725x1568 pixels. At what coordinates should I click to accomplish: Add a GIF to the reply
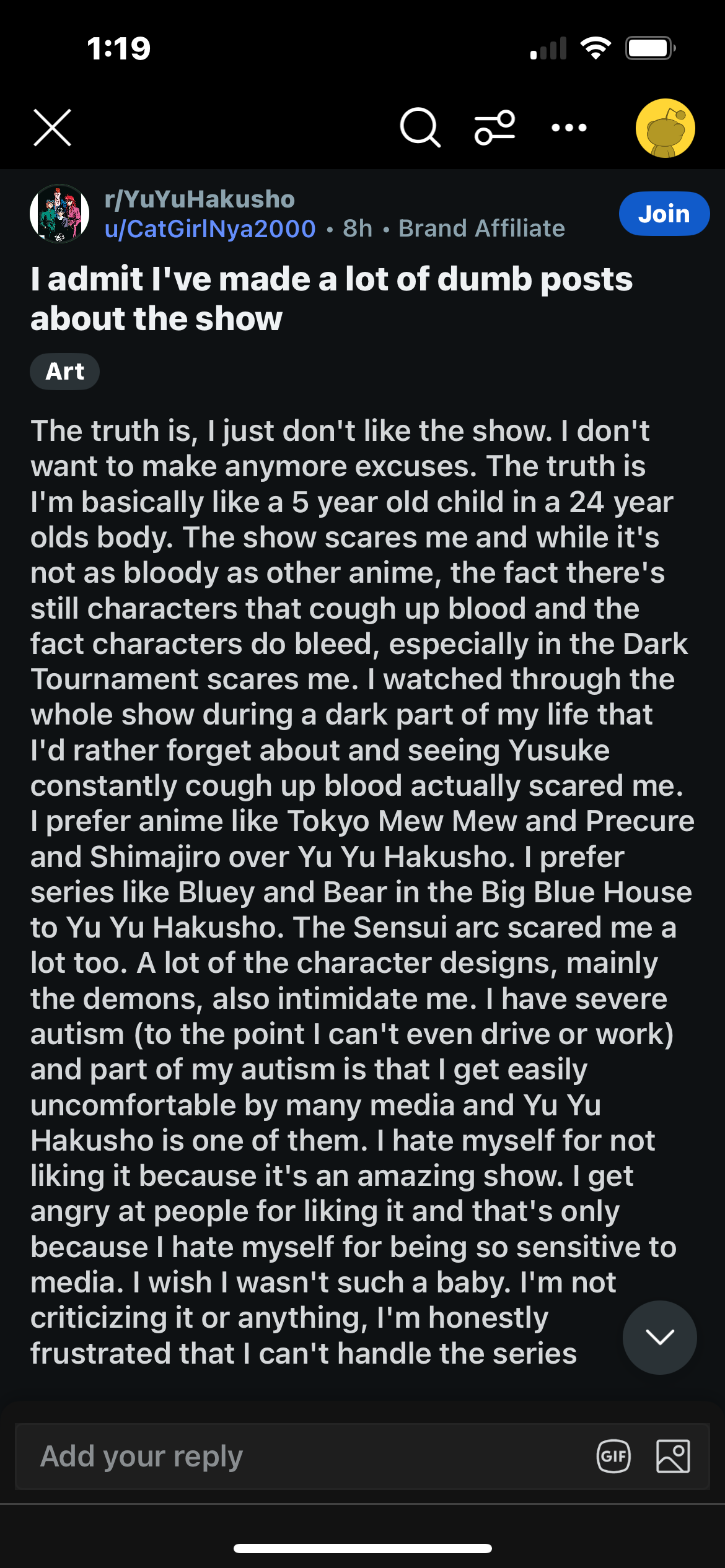point(613,1456)
